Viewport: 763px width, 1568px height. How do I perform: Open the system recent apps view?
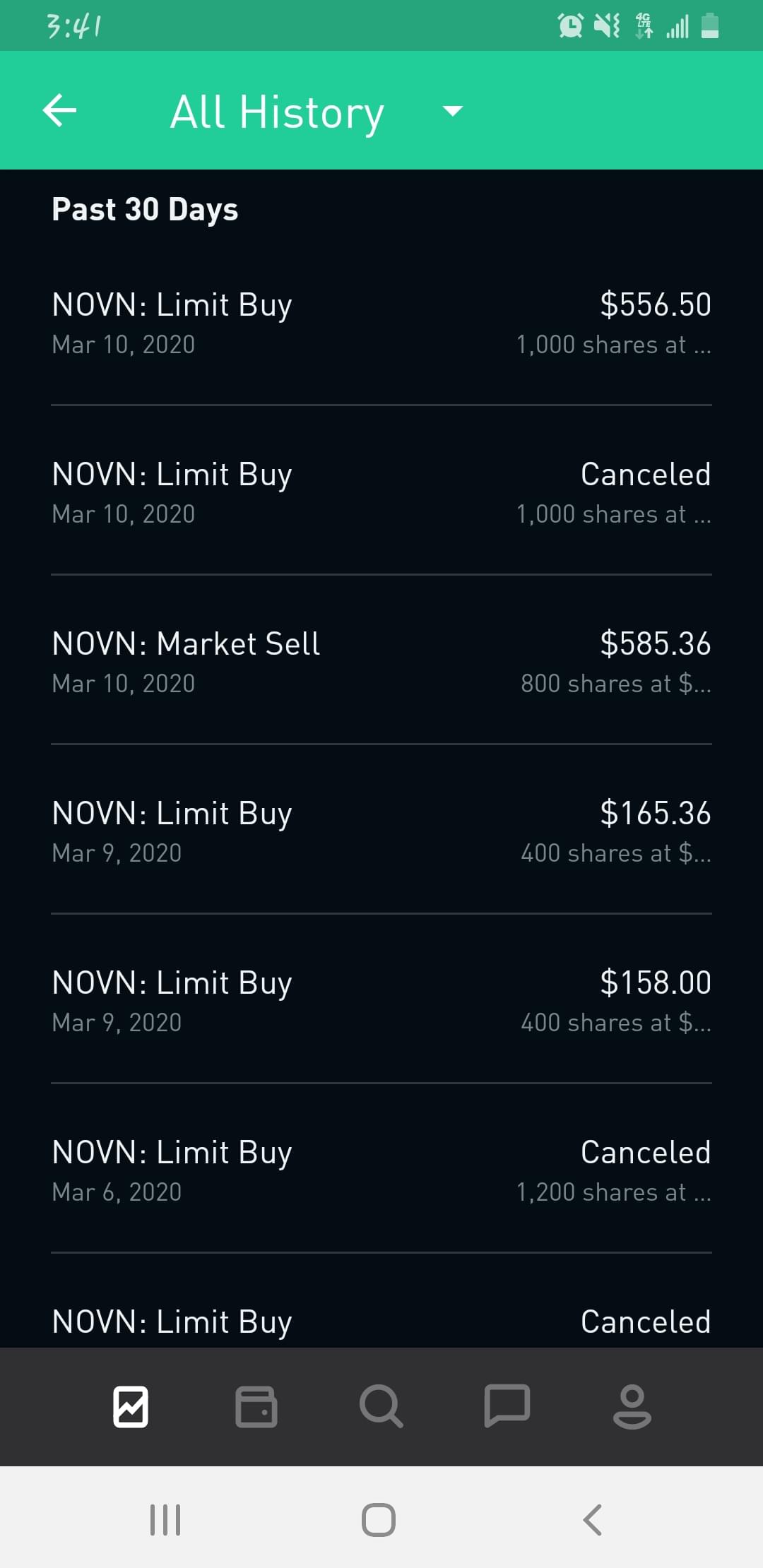point(165,1519)
